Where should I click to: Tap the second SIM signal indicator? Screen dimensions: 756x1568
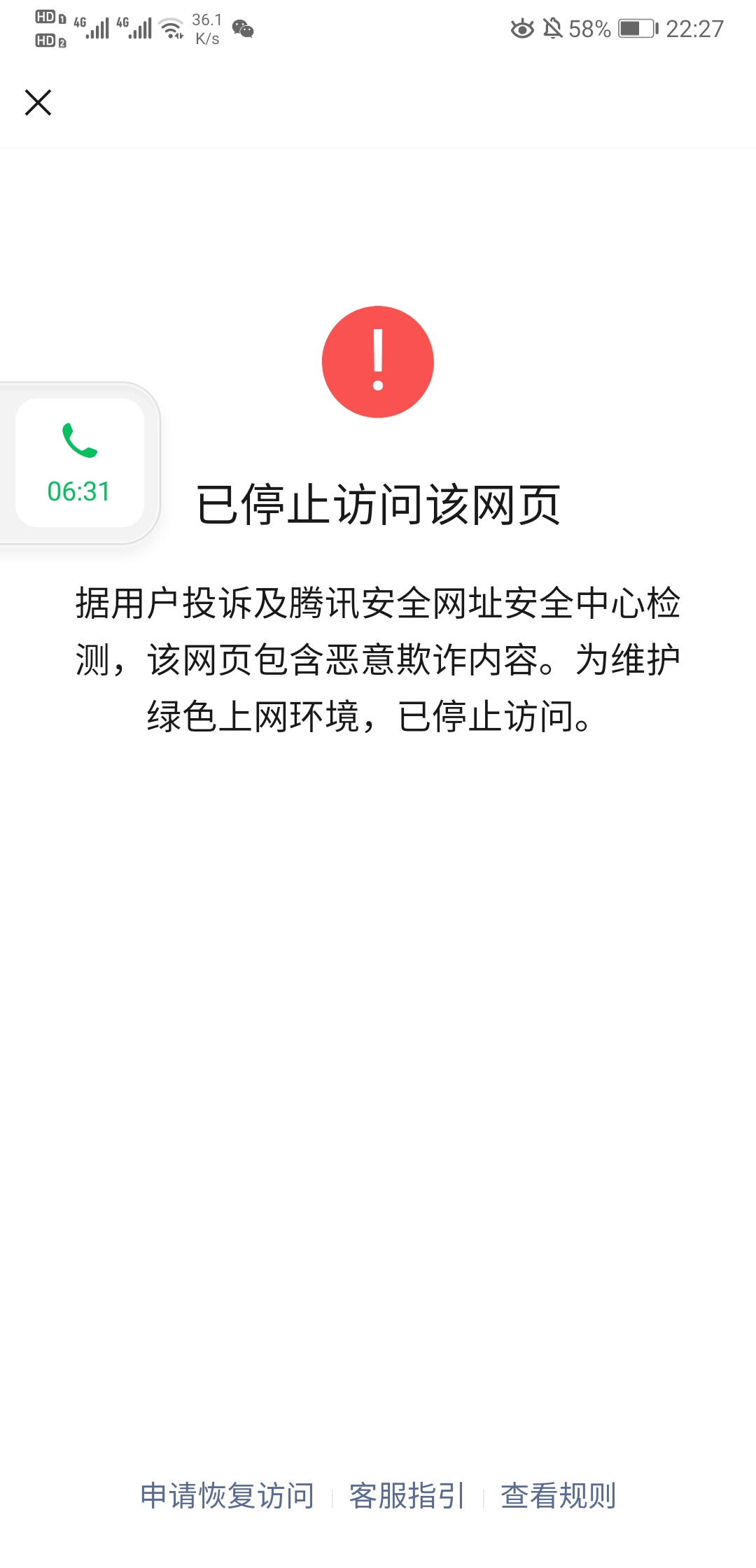click(137, 28)
